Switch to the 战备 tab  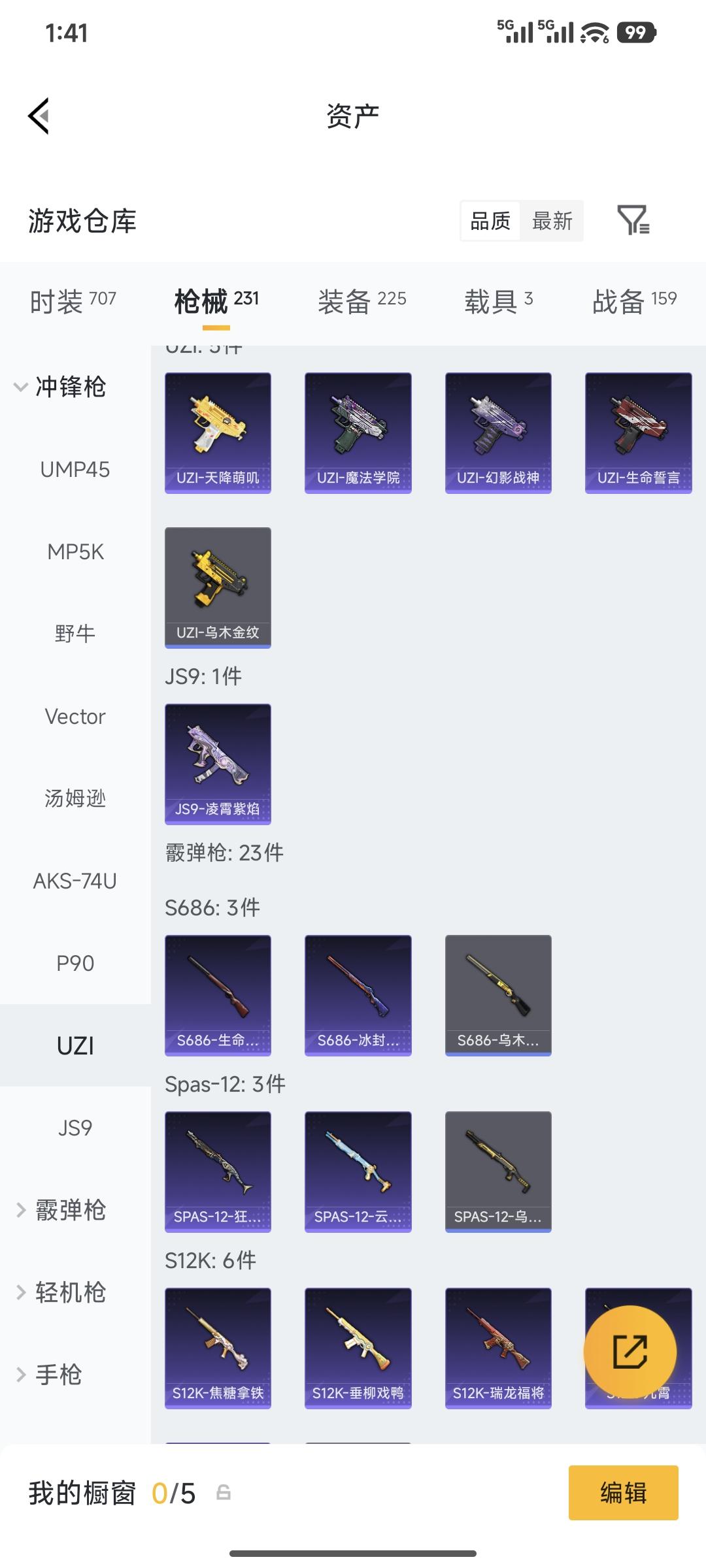click(633, 301)
